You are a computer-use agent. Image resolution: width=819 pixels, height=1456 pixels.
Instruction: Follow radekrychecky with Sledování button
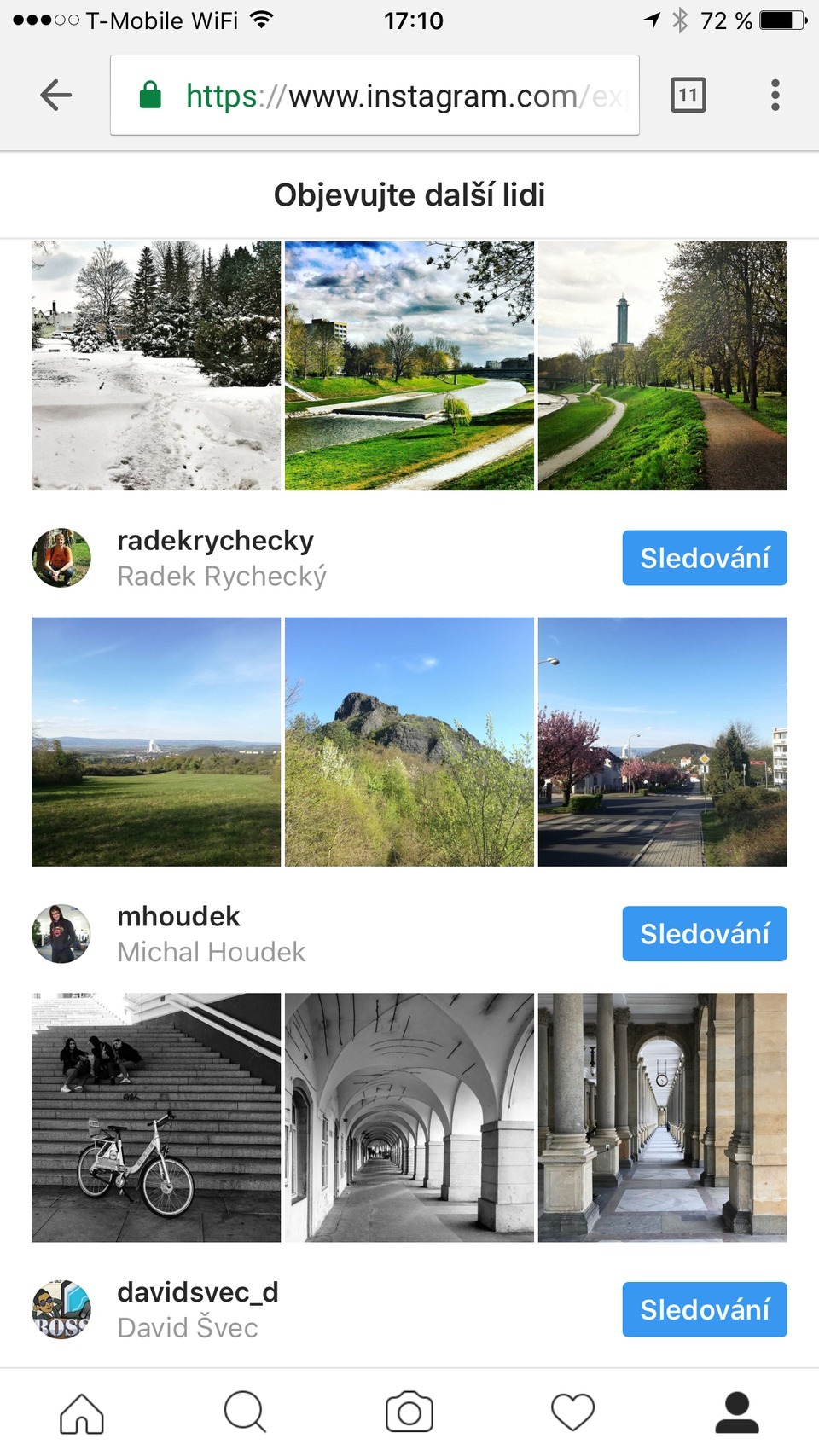coord(704,558)
